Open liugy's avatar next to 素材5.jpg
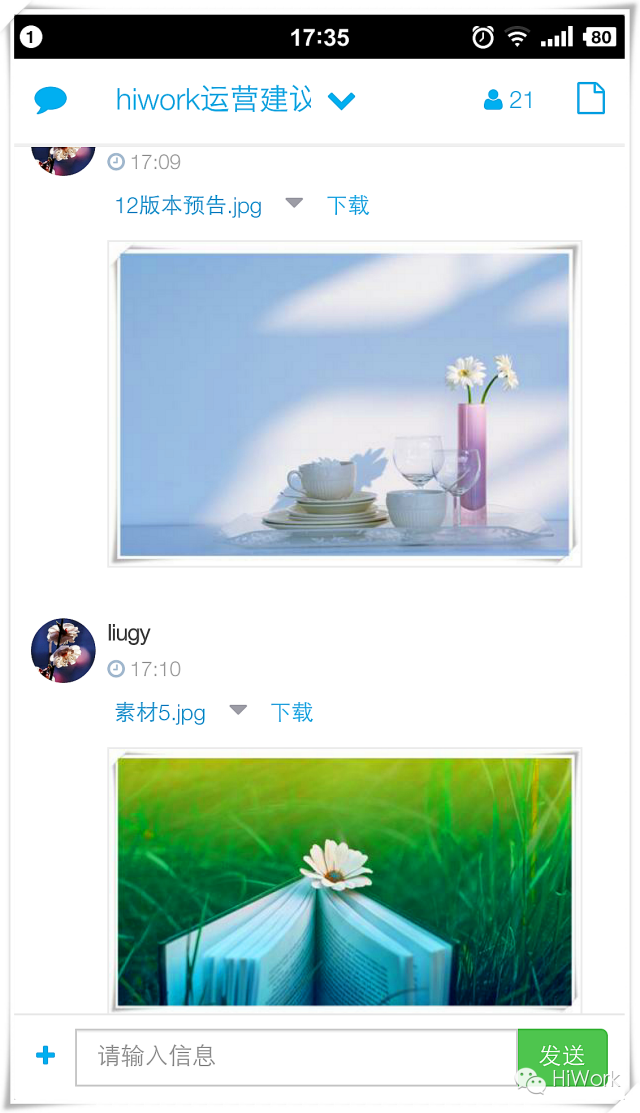The width and height of the screenshot is (640, 1113). (63, 650)
